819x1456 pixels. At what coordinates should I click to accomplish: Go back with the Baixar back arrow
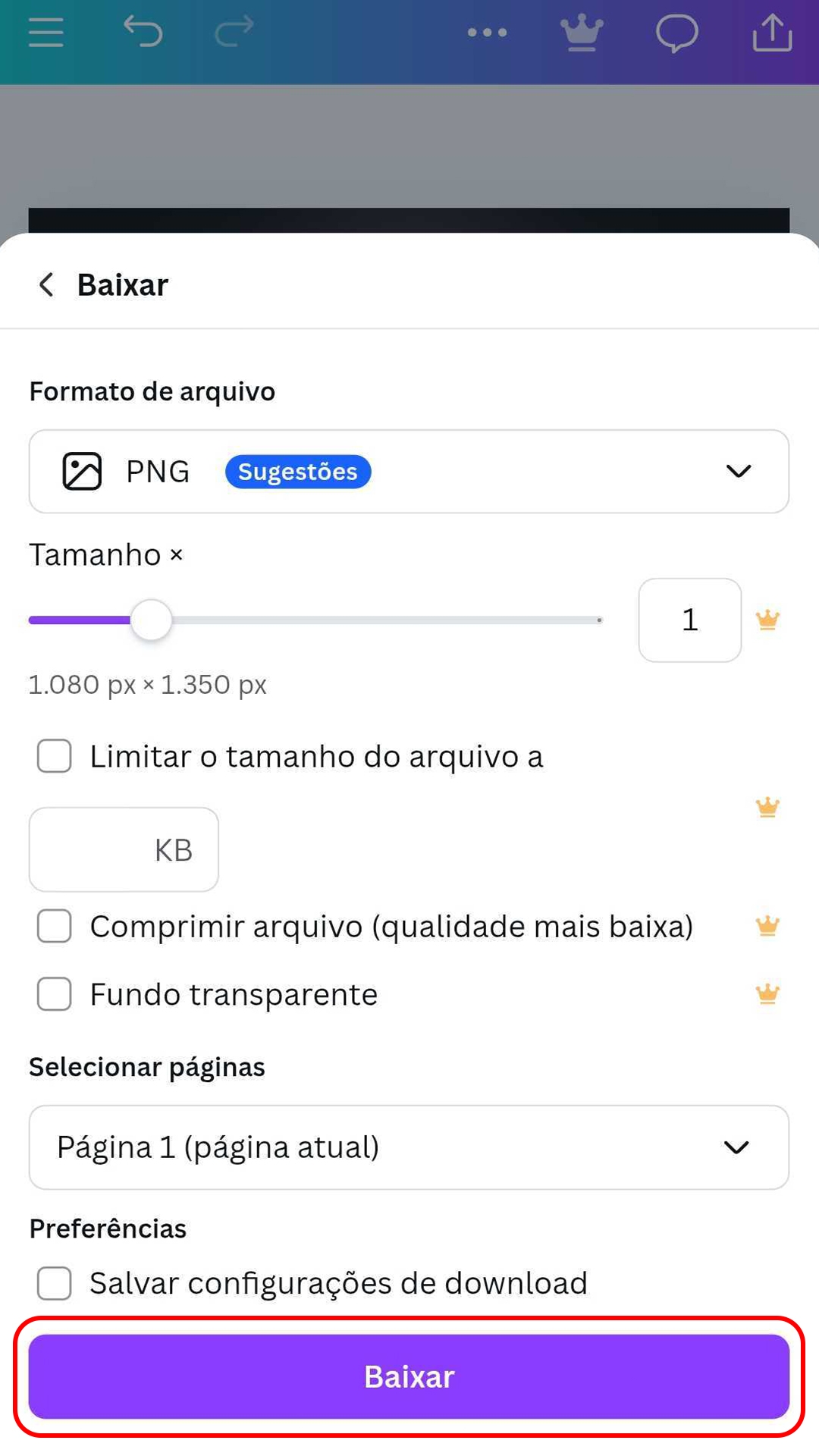(45, 284)
